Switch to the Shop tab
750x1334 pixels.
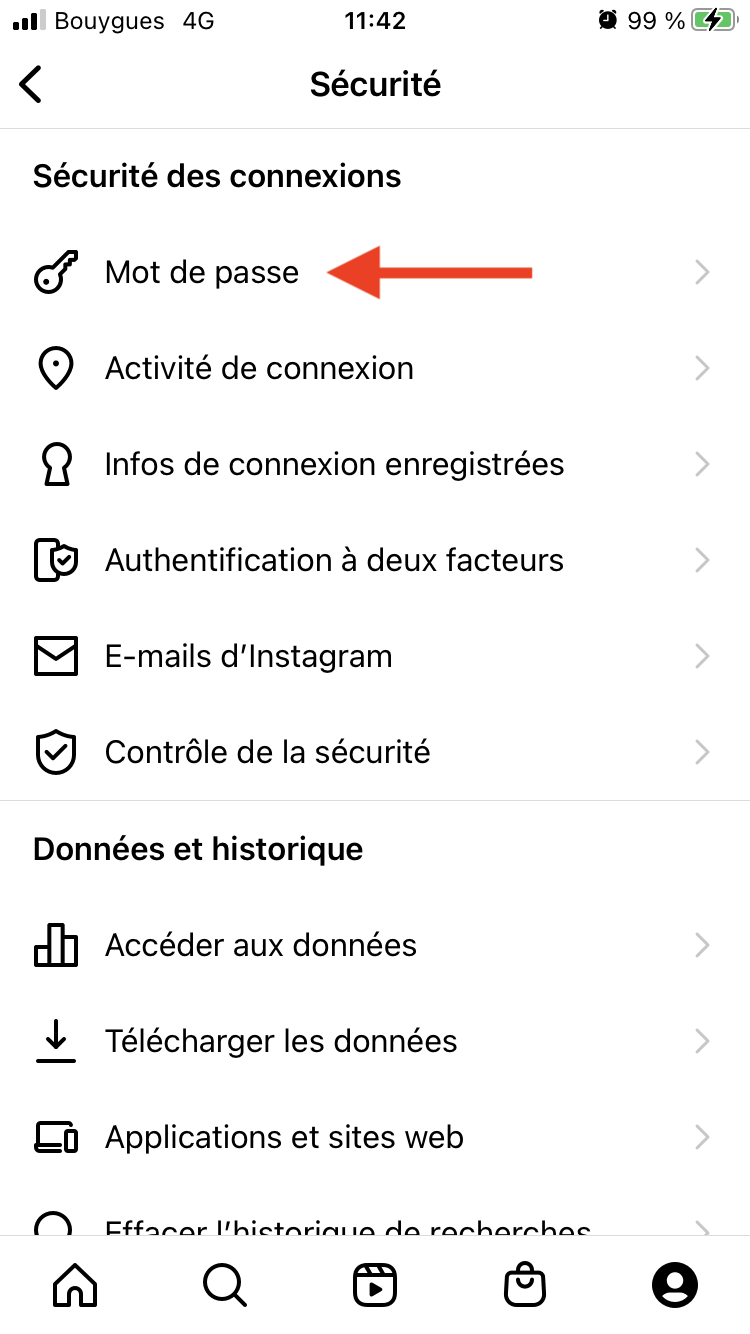(x=525, y=1285)
